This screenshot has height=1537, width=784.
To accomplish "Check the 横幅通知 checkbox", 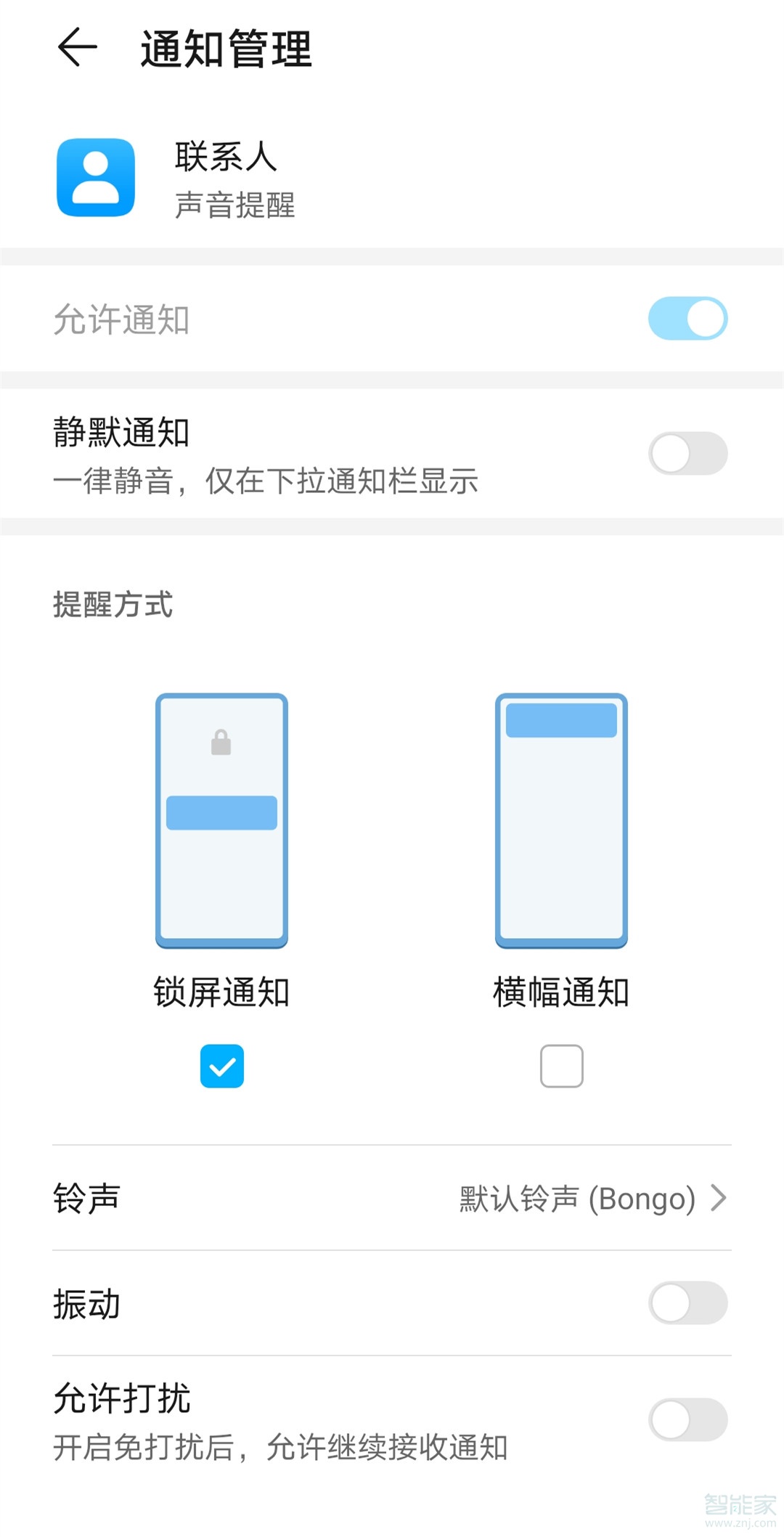I will tap(560, 1065).
